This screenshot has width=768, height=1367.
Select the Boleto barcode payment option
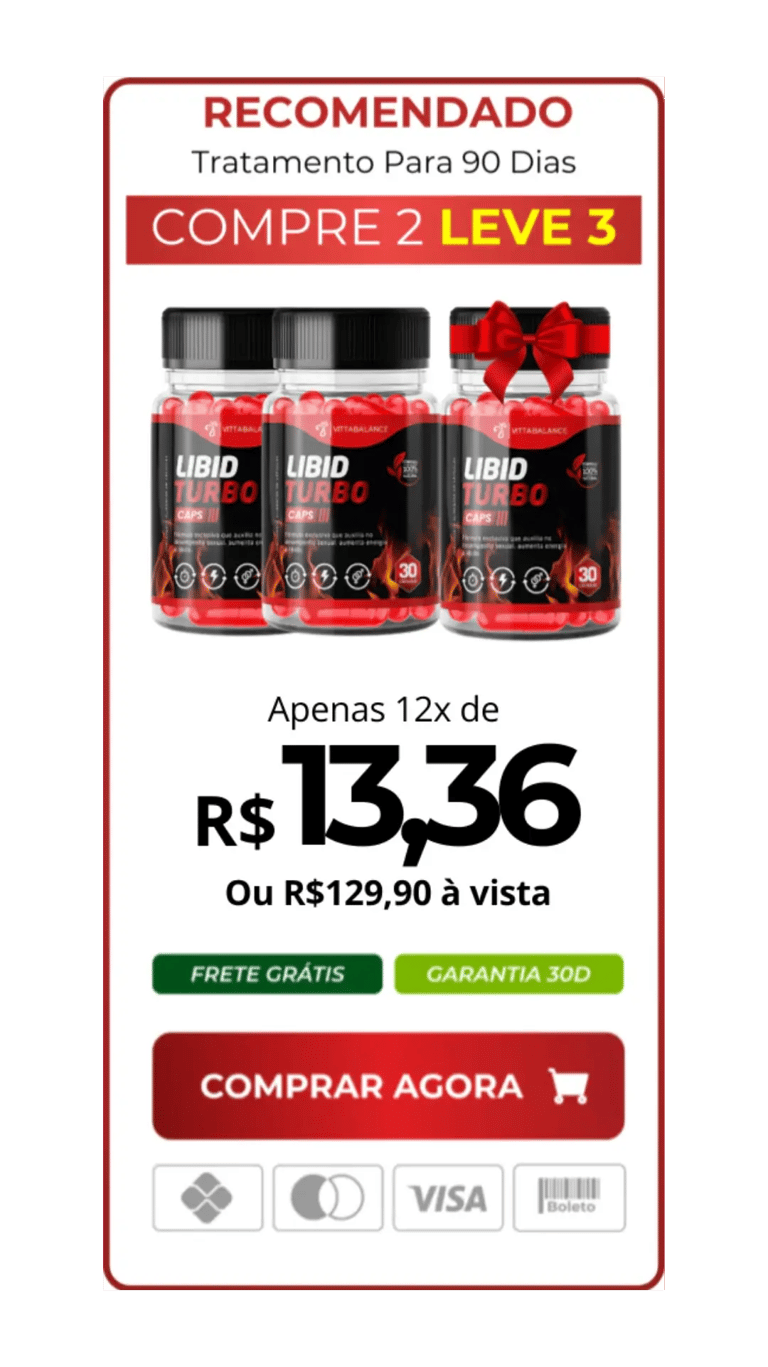pos(568,1197)
